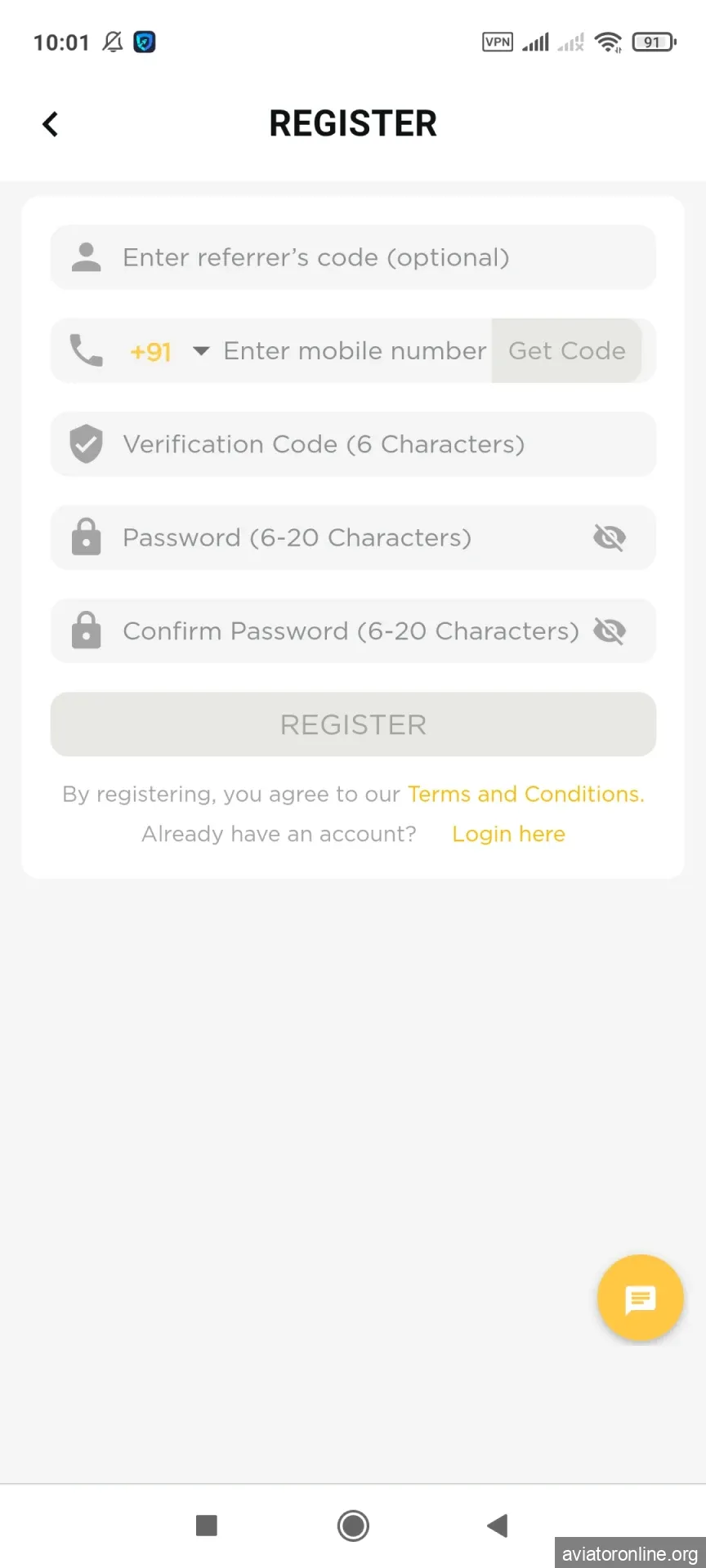Image resolution: width=706 pixels, height=1568 pixels.
Task: Tap the Android home navigation button
Action: pos(353,1525)
